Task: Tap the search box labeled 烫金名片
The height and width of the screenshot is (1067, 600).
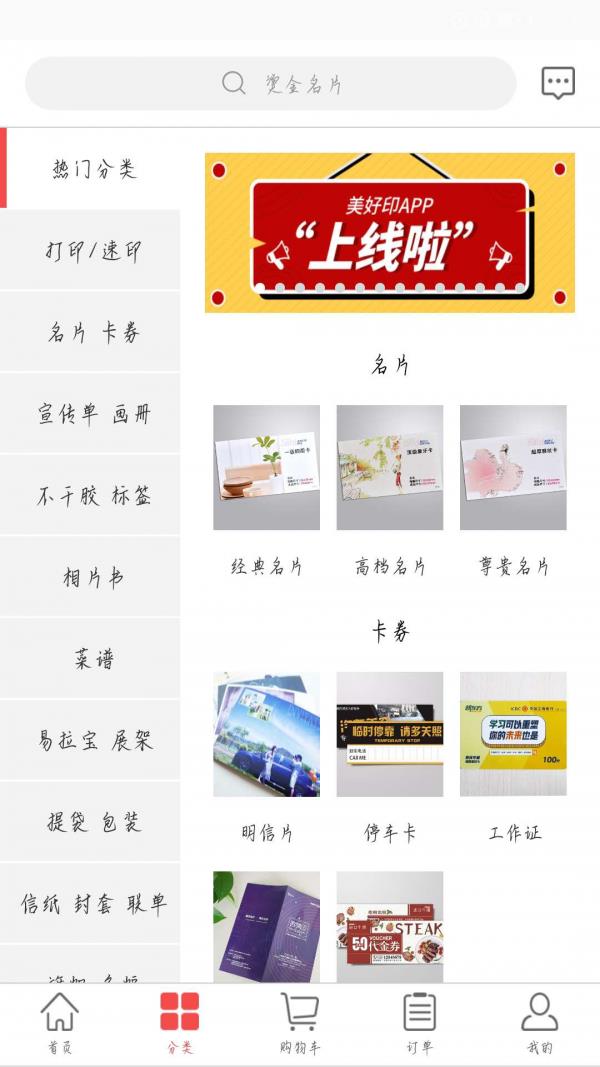Action: coord(270,83)
